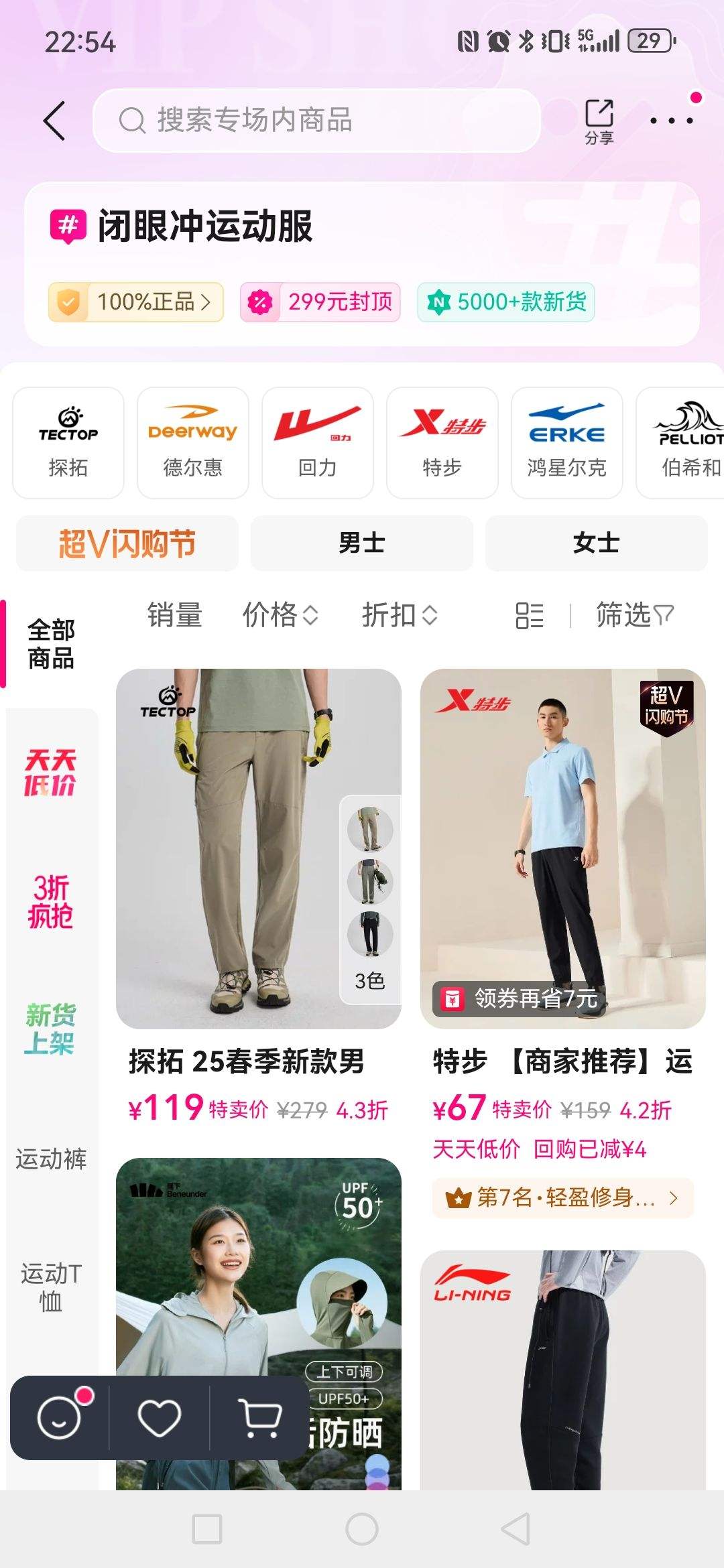
Task: Open the shopping cart in floating bar
Action: [259, 1418]
